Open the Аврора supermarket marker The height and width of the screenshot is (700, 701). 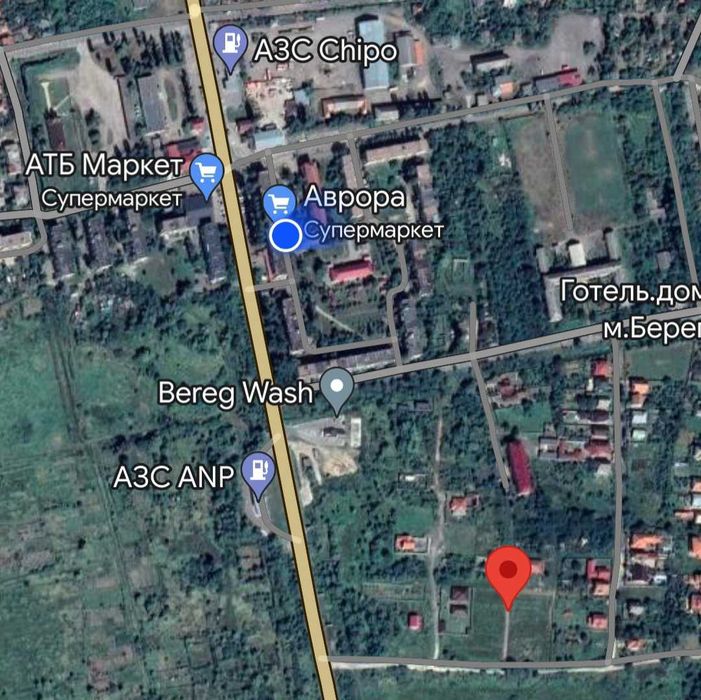280,201
